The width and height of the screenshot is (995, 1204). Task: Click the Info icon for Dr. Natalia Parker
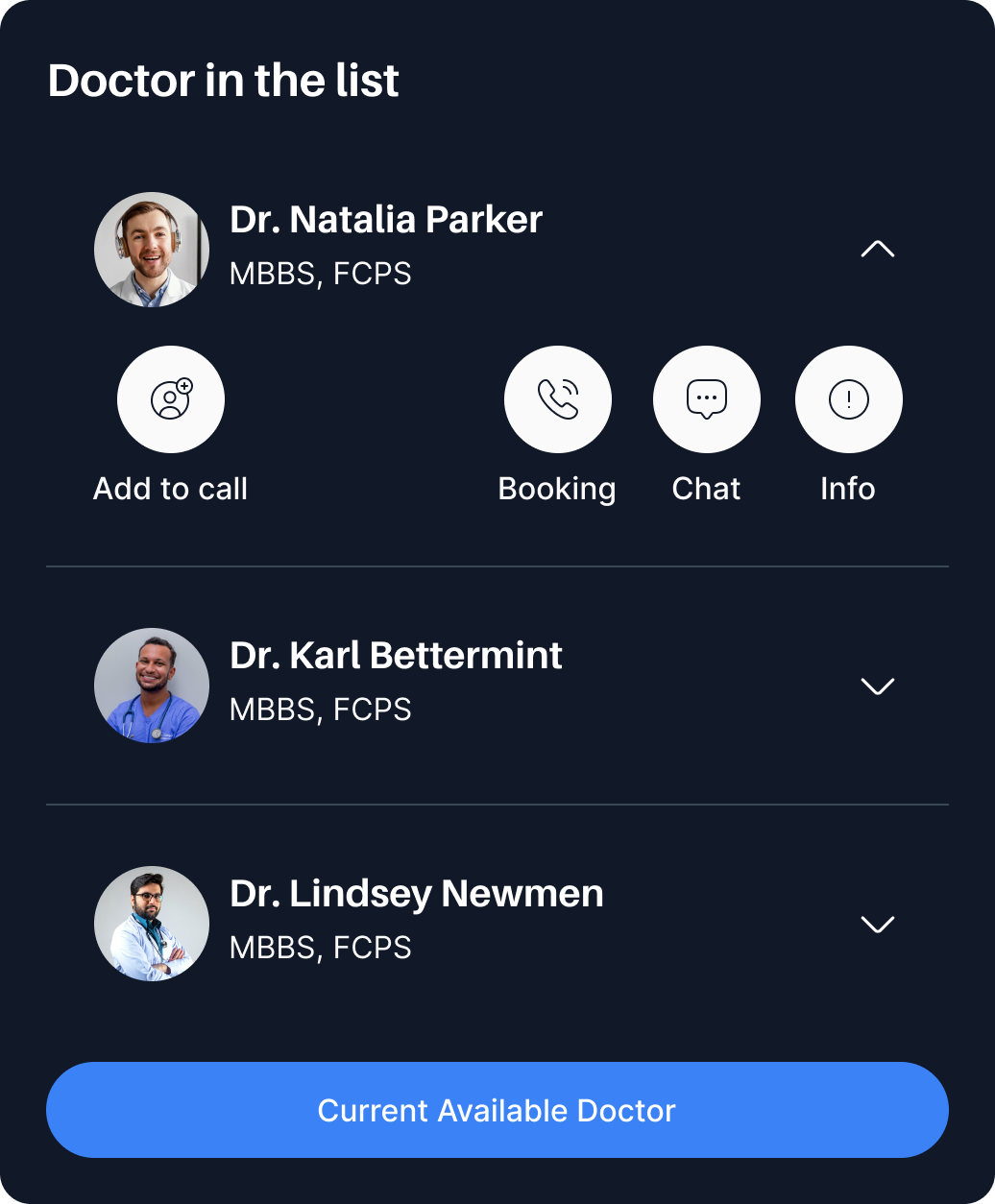coord(848,398)
